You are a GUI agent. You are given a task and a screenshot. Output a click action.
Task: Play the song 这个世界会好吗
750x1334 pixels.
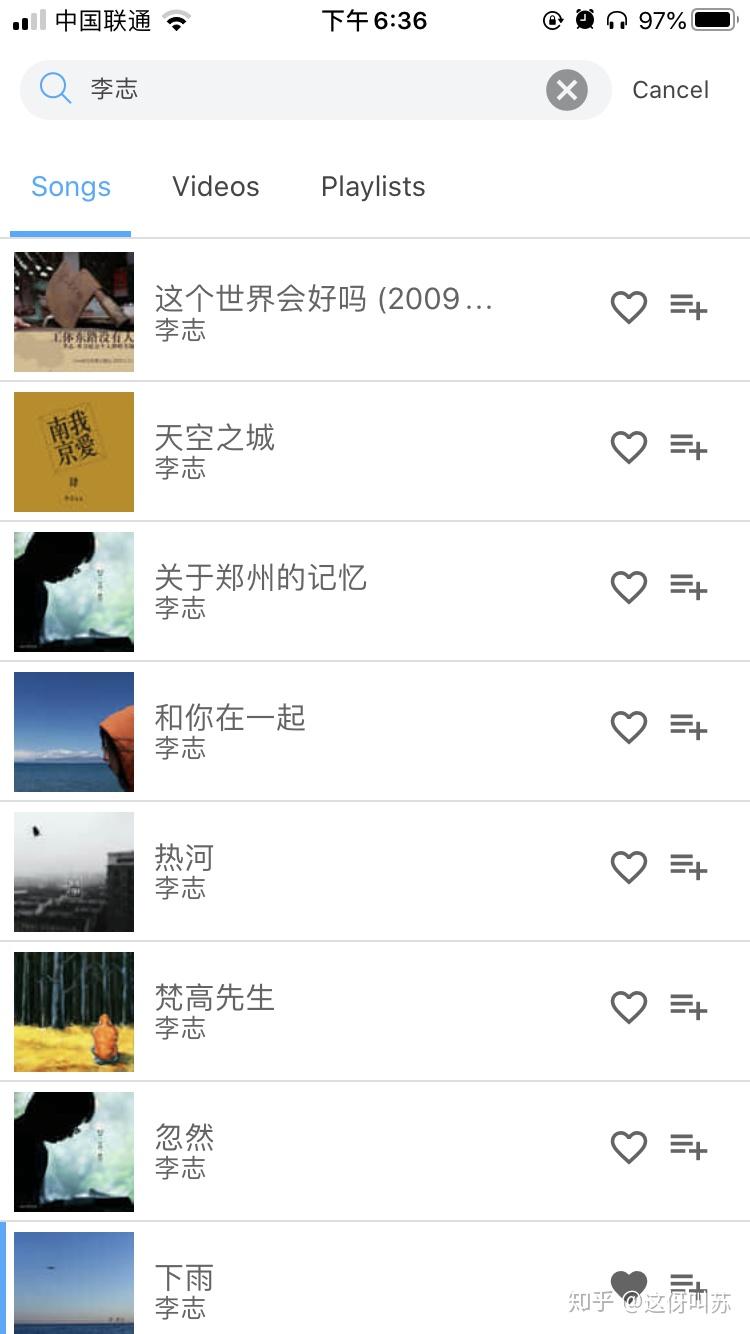click(323, 311)
